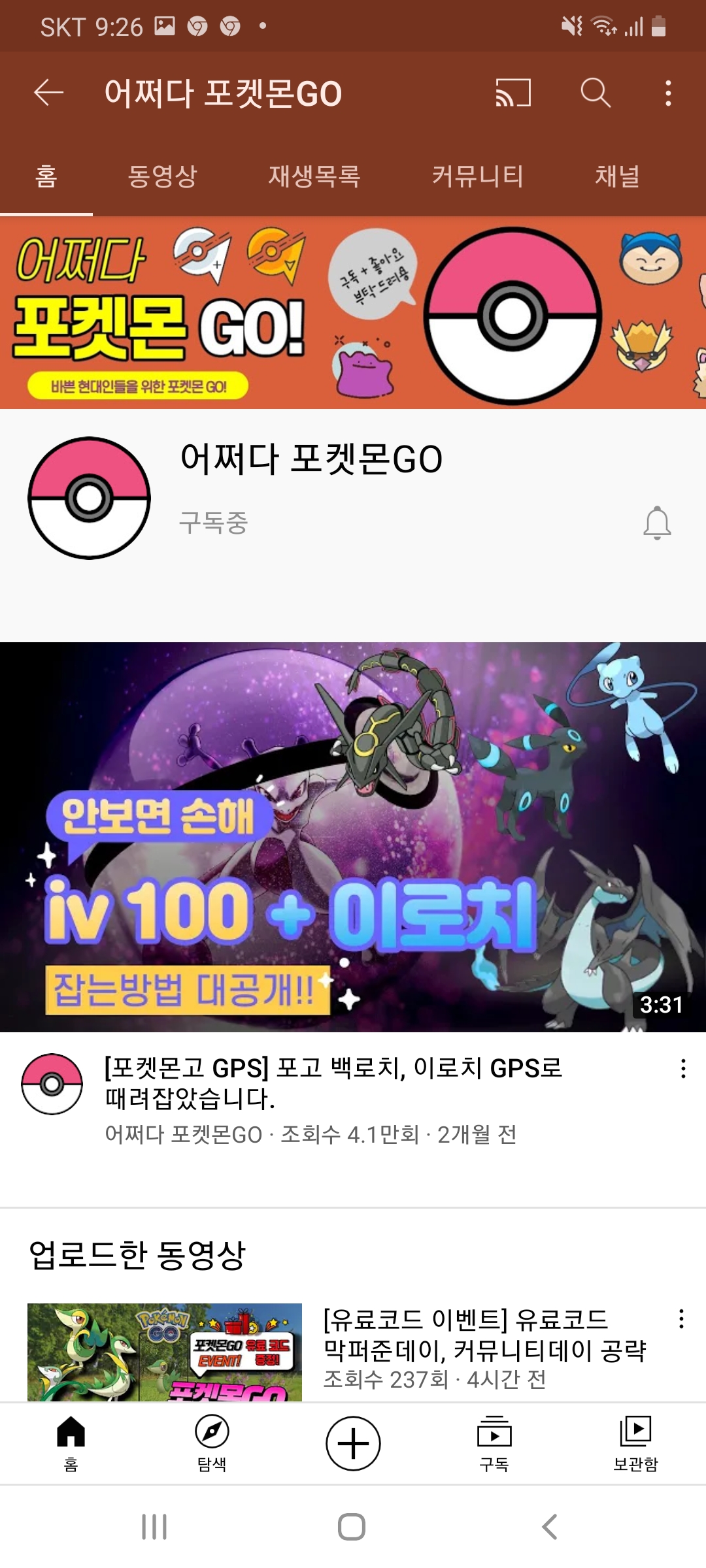Go back from the channel page

(x=49, y=93)
